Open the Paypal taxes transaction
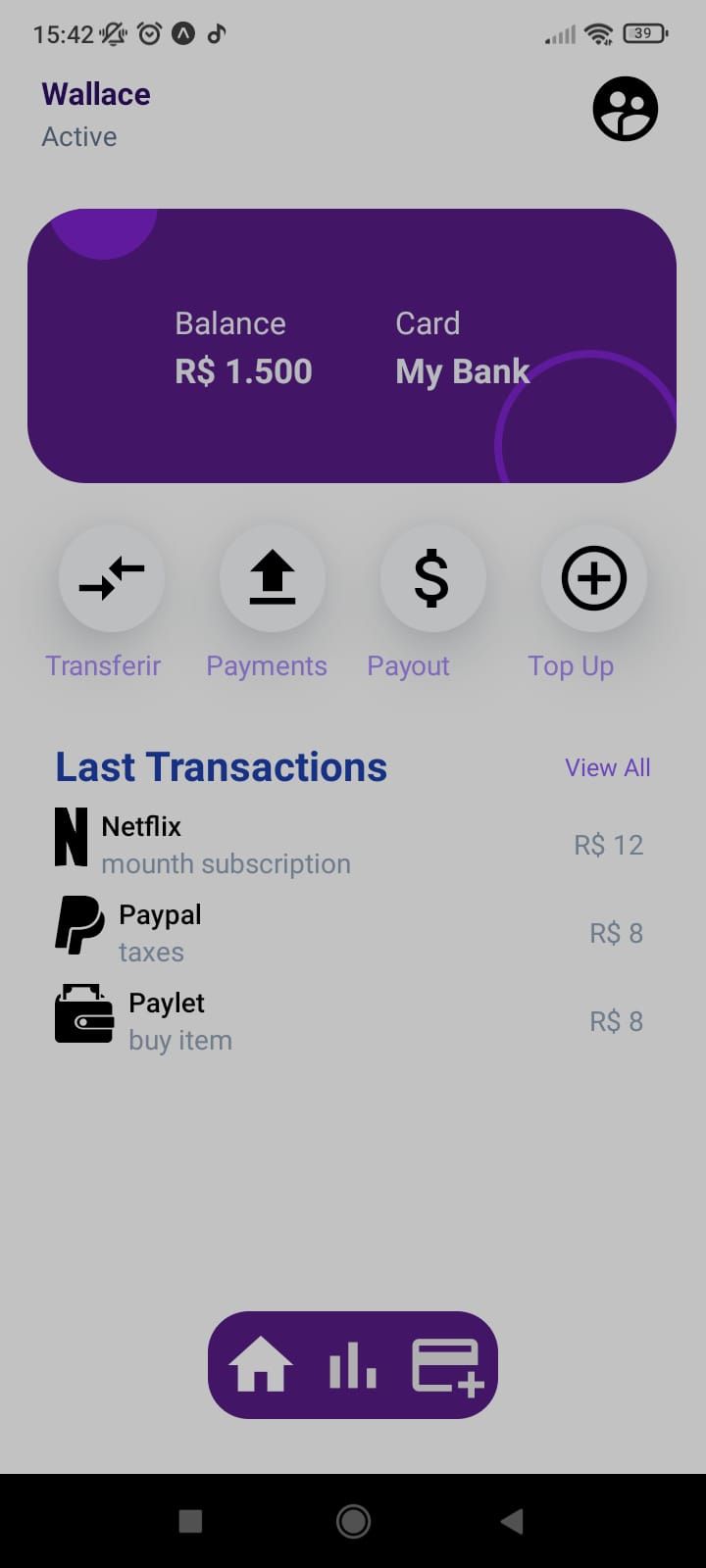 [x=348, y=933]
